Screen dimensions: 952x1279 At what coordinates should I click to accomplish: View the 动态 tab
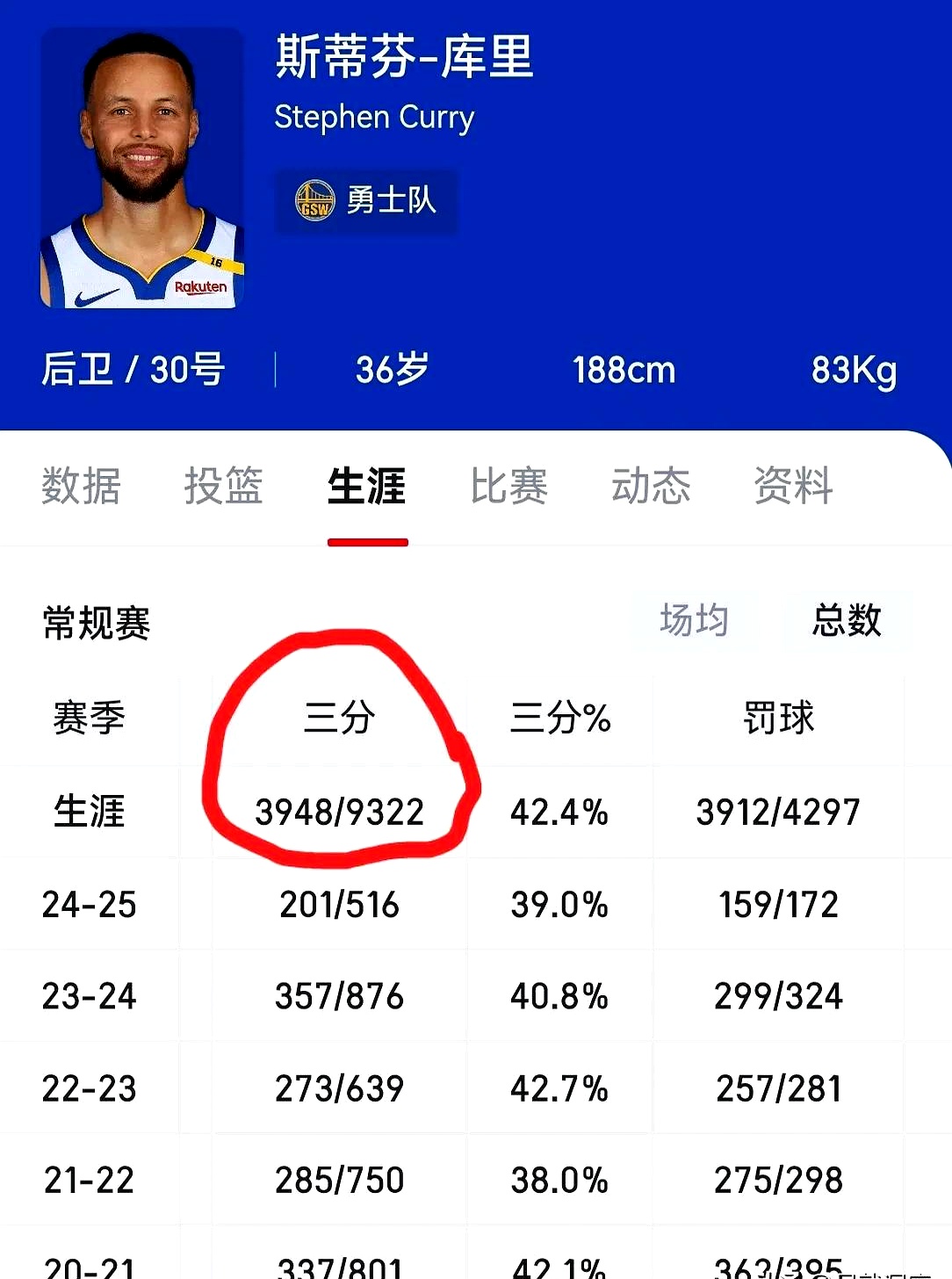(651, 488)
